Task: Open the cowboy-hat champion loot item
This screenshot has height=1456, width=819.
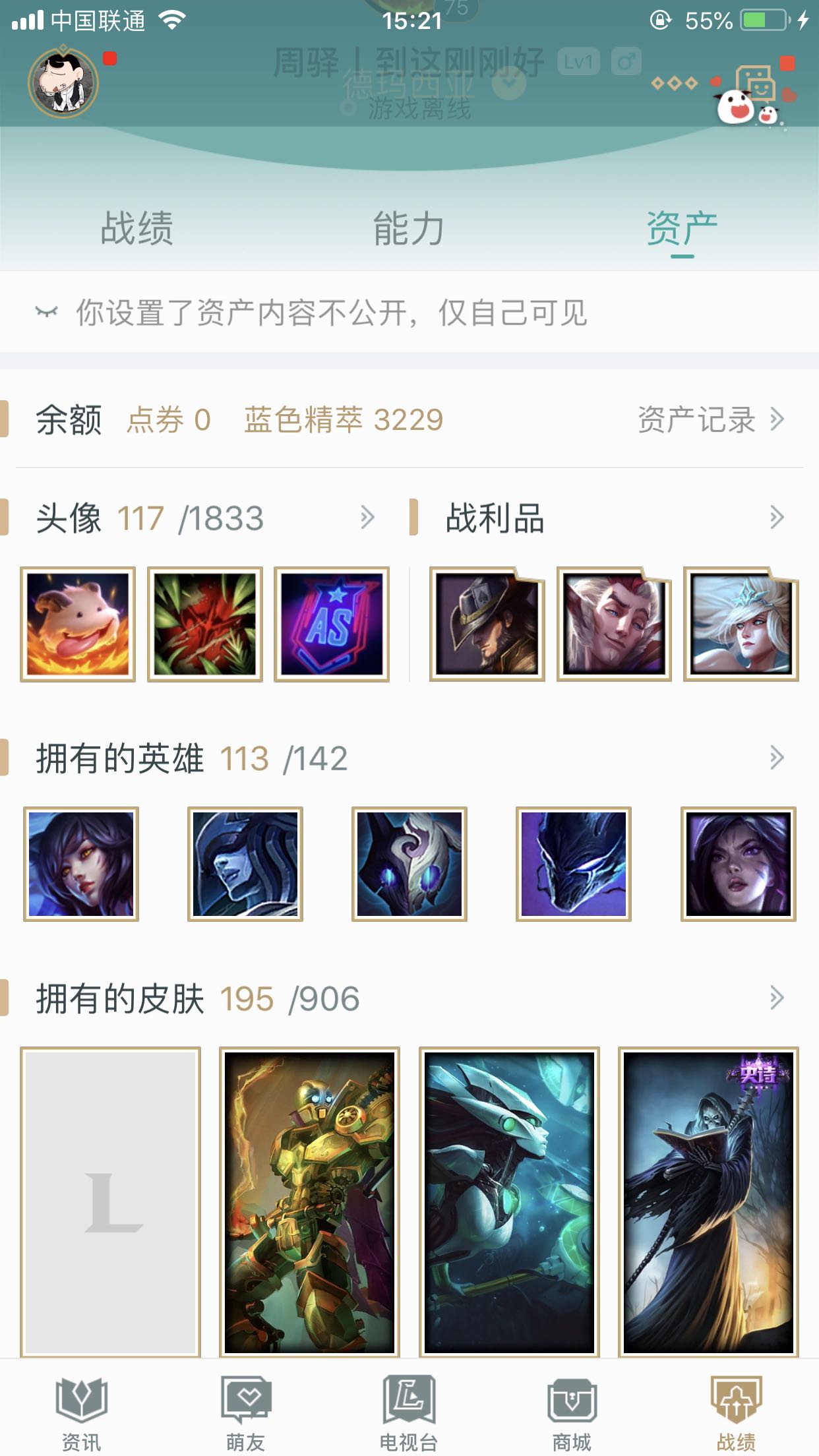Action: click(x=487, y=624)
